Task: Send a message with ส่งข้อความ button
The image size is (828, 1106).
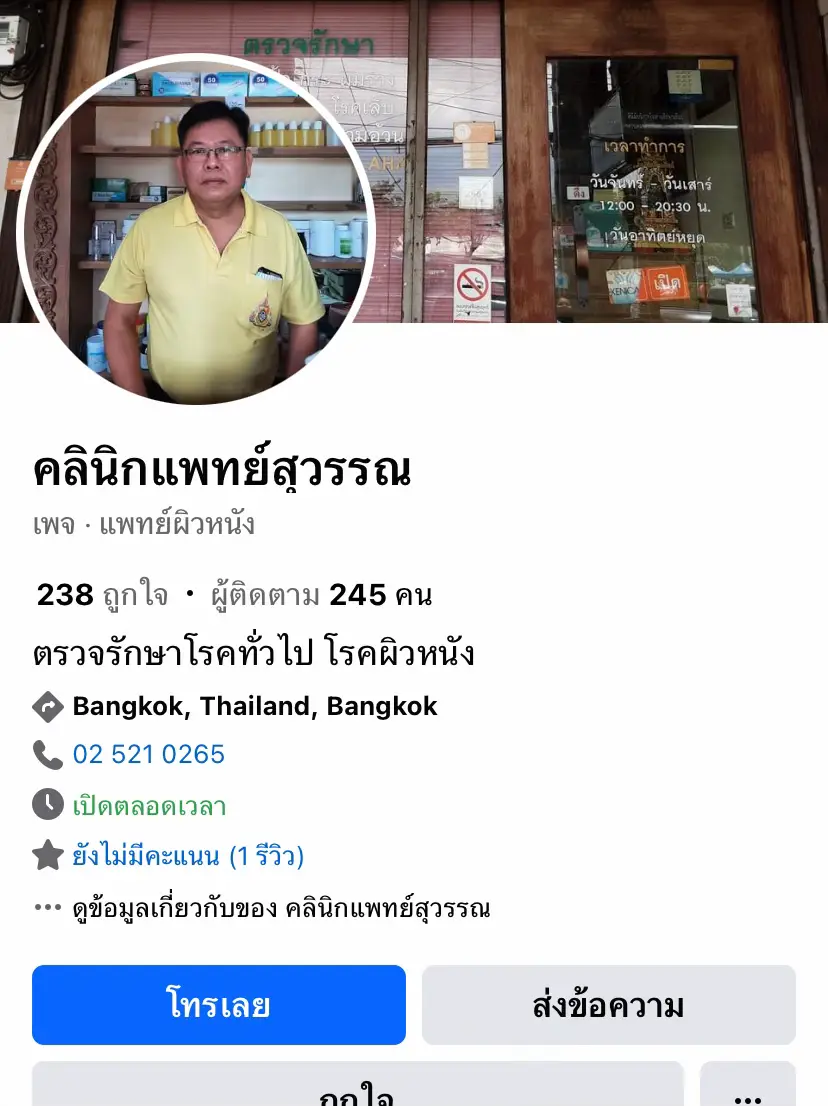Action: click(608, 1004)
